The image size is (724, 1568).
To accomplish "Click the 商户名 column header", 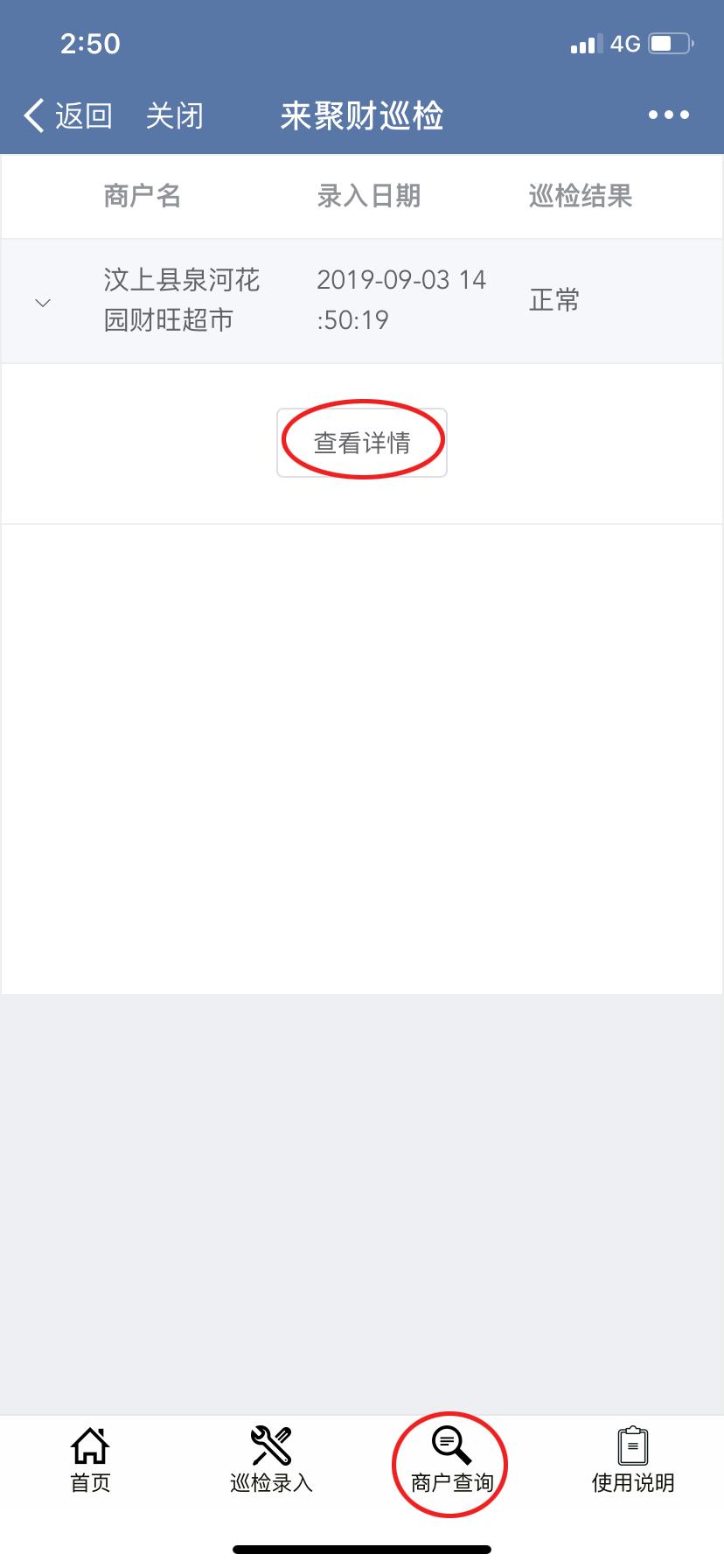I will pyautogui.click(x=143, y=196).
